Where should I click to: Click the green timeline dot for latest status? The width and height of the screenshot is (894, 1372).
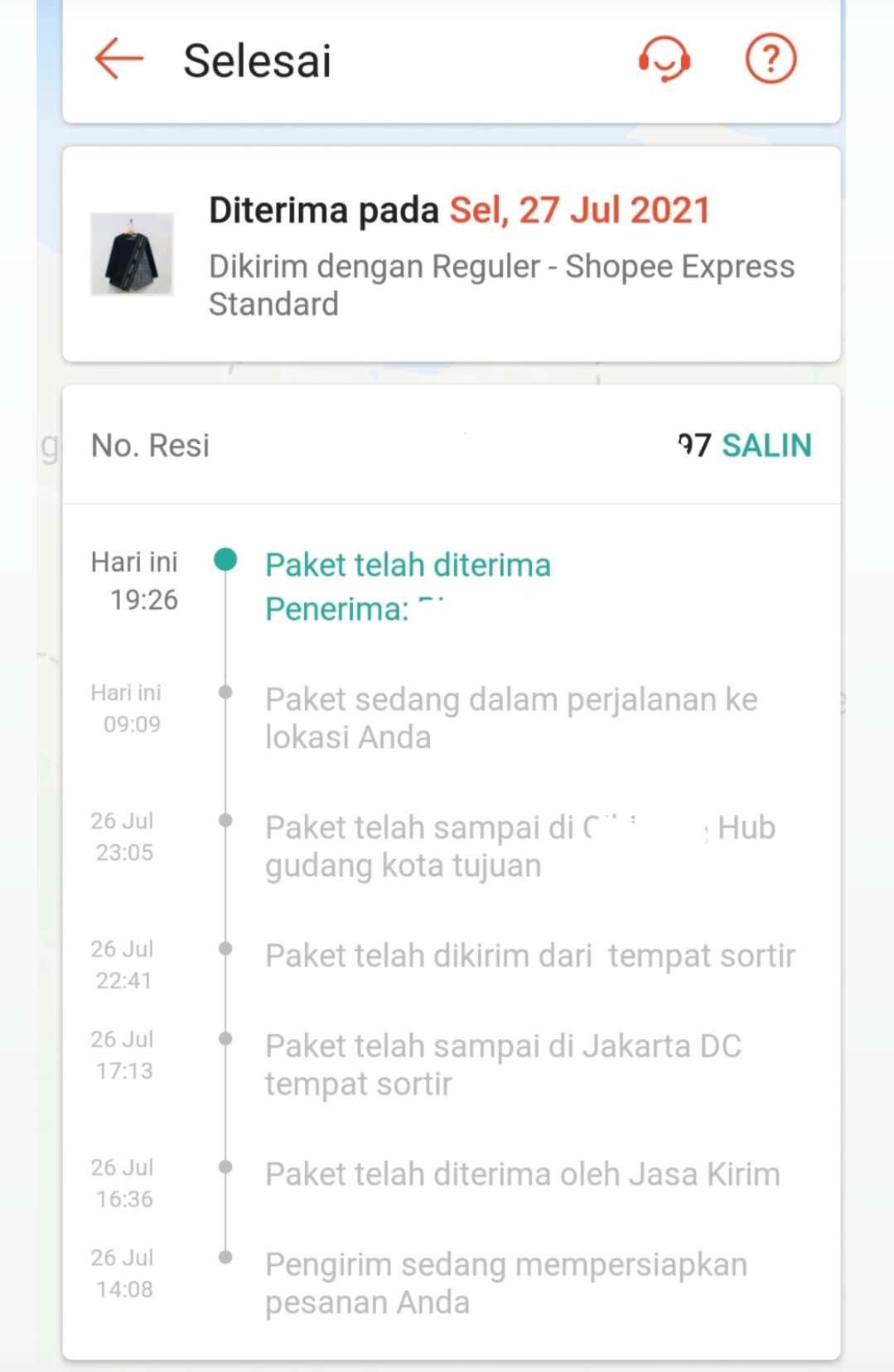coord(225,561)
